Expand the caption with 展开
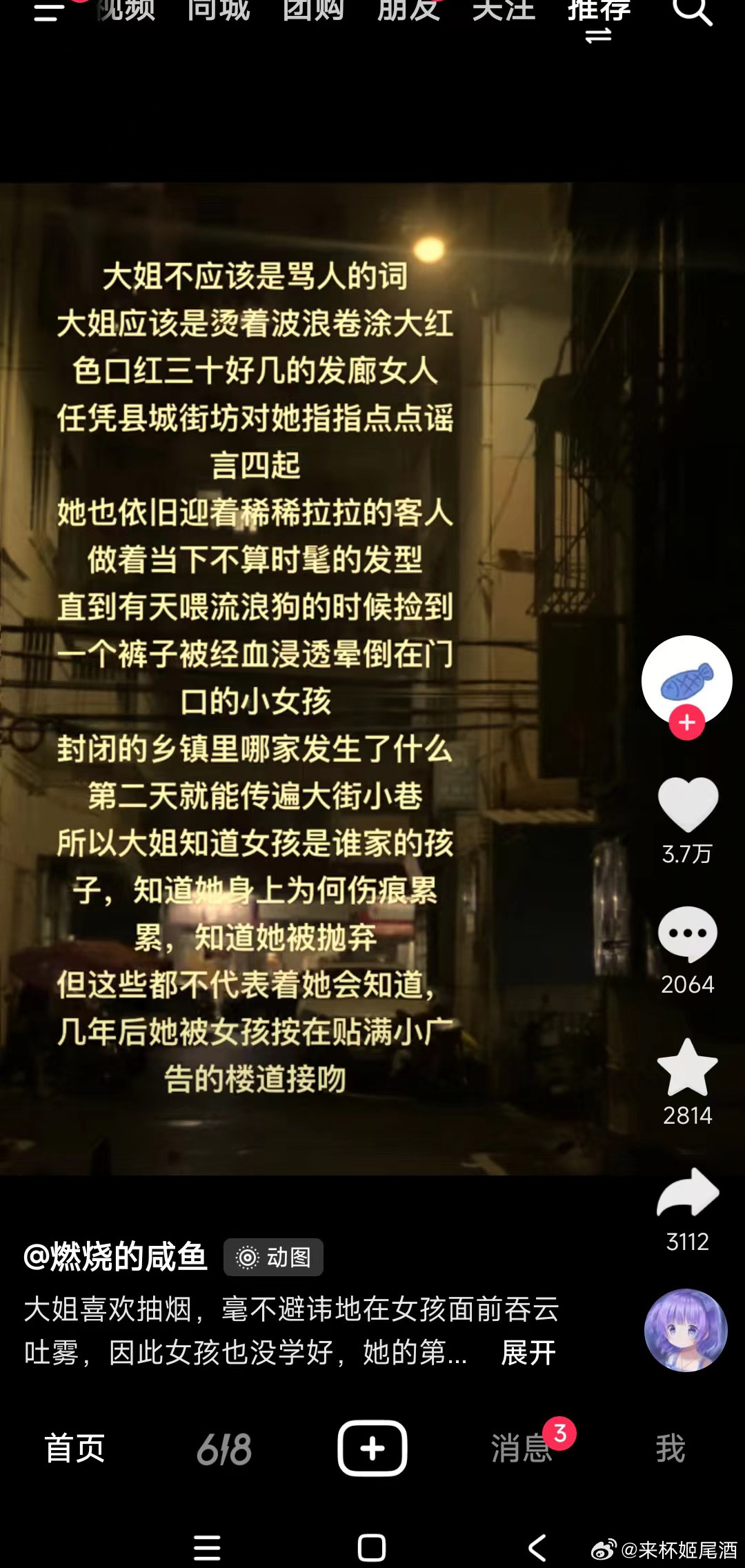The height and width of the screenshot is (1568, 745). pos(528,1353)
